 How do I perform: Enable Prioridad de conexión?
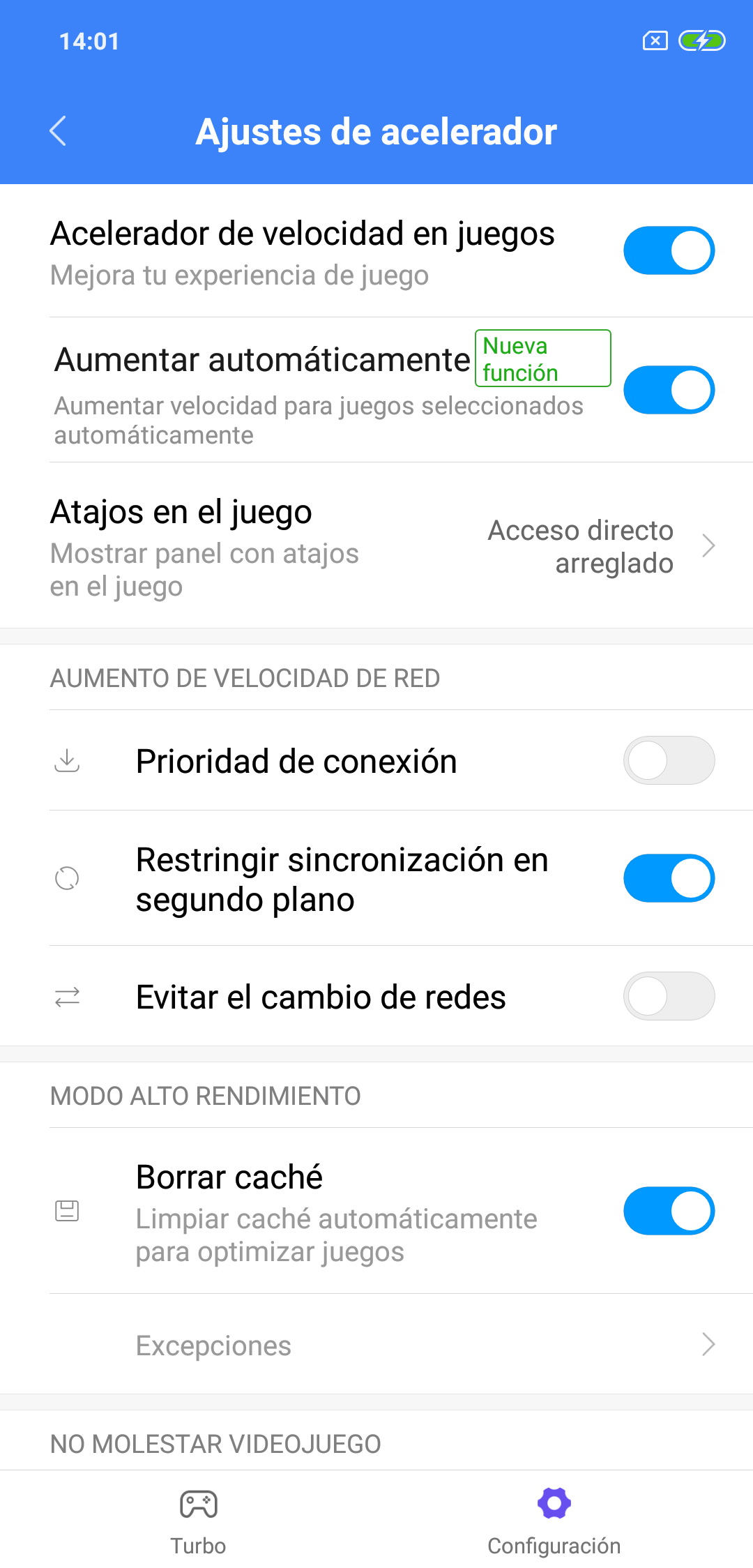point(669,760)
